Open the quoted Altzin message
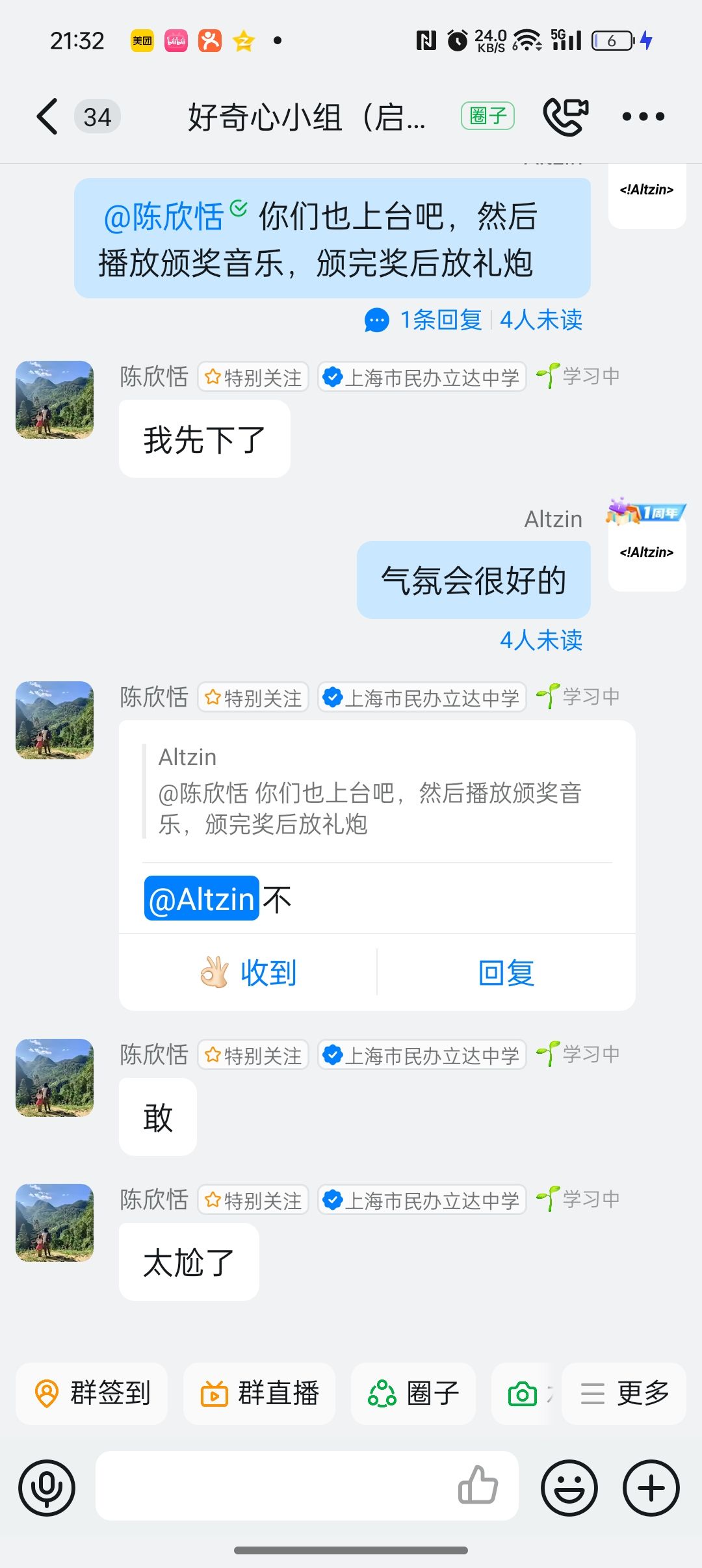702x1568 pixels. tap(370, 791)
